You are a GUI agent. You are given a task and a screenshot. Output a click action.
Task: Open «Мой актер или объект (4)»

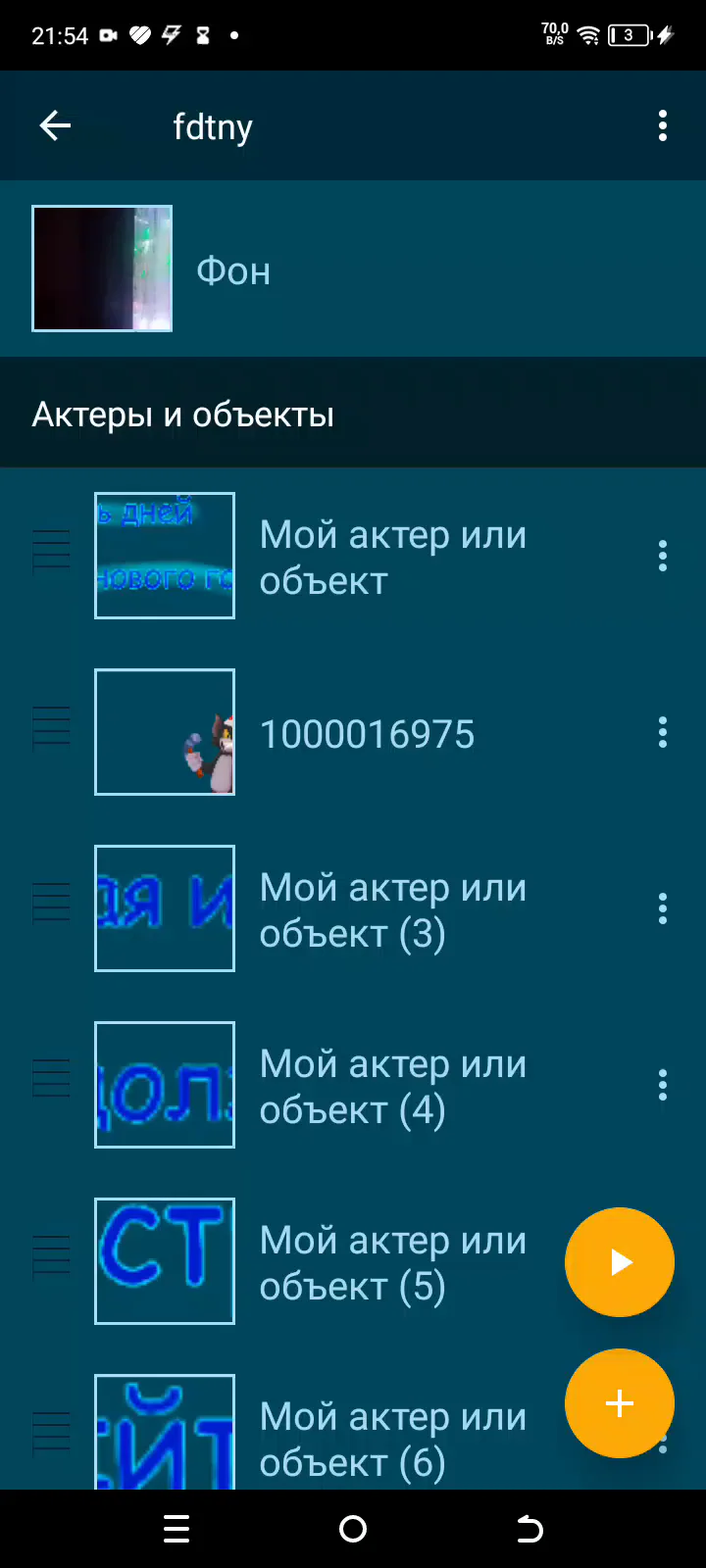392,1086
